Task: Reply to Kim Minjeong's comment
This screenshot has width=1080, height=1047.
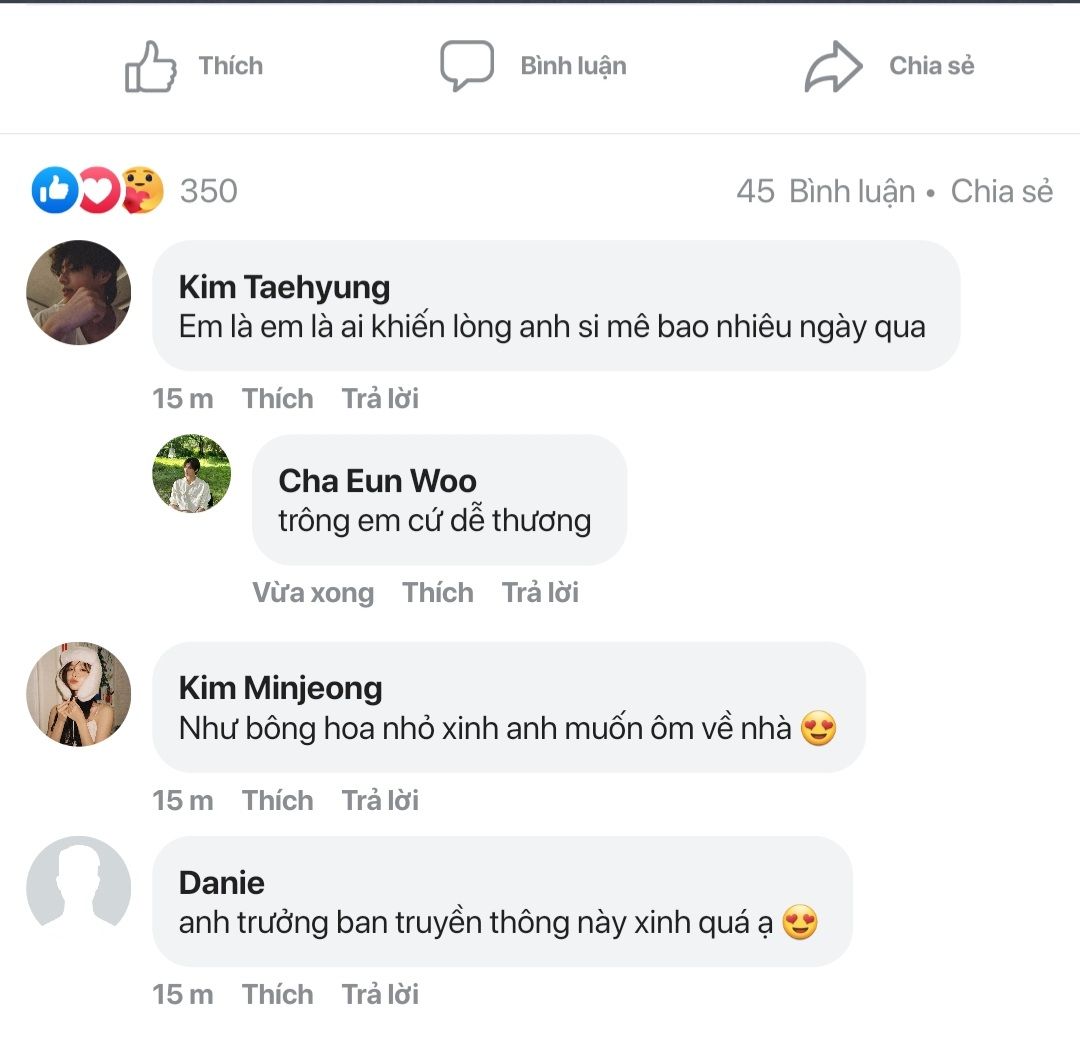Action: point(380,800)
